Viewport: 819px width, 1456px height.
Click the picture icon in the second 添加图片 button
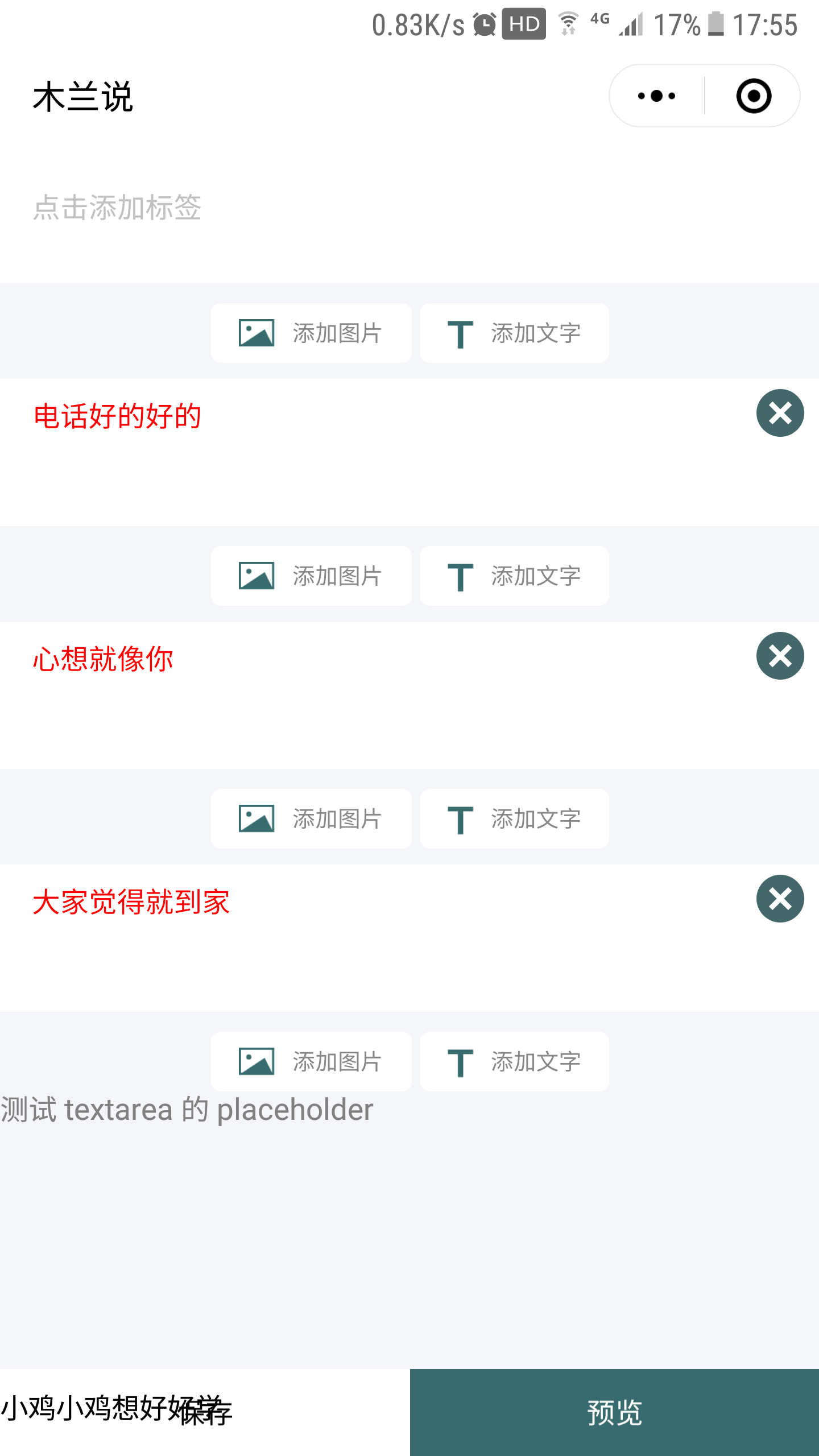257,576
